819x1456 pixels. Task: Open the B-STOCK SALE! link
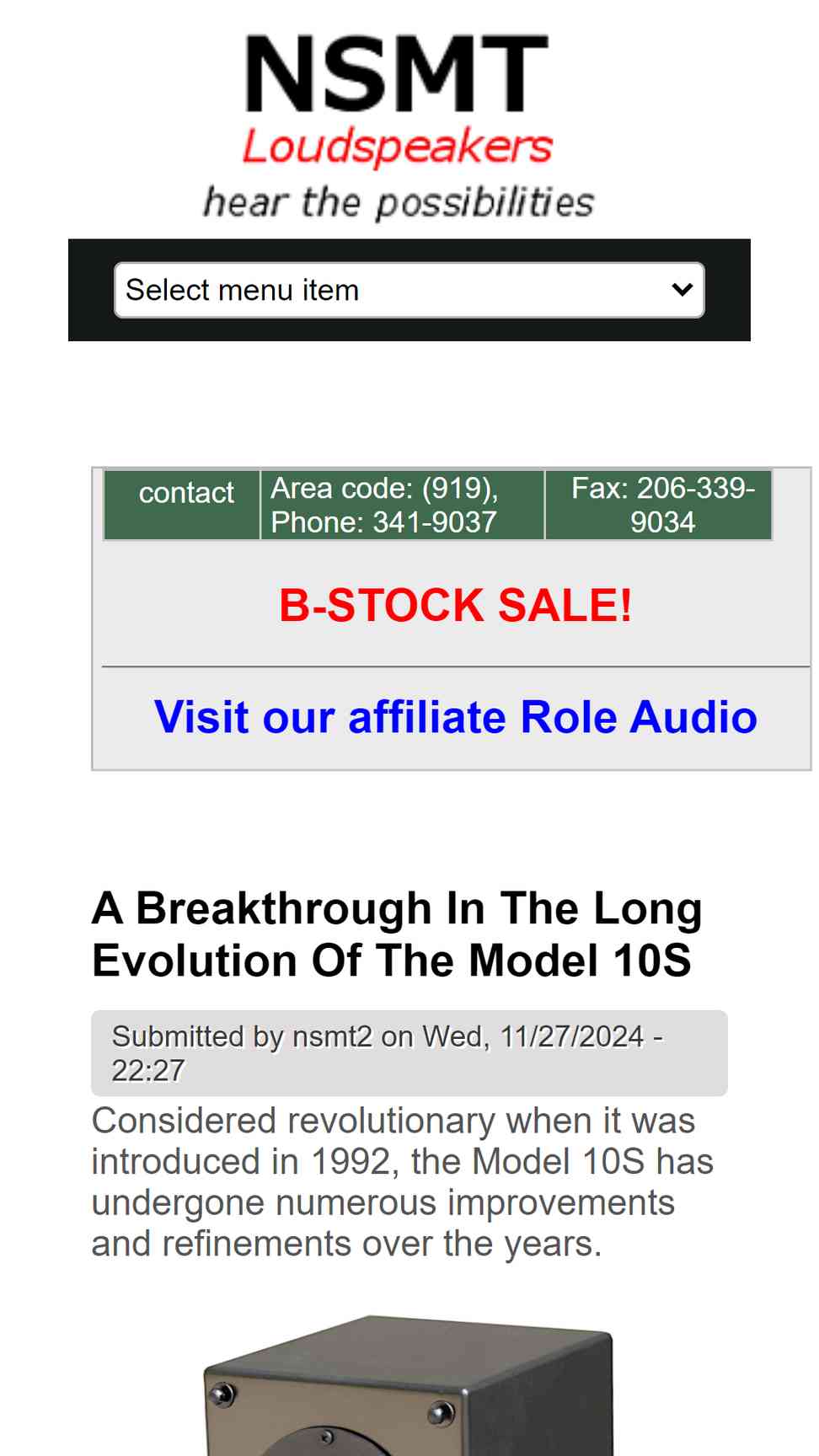click(x=455, y=605)
